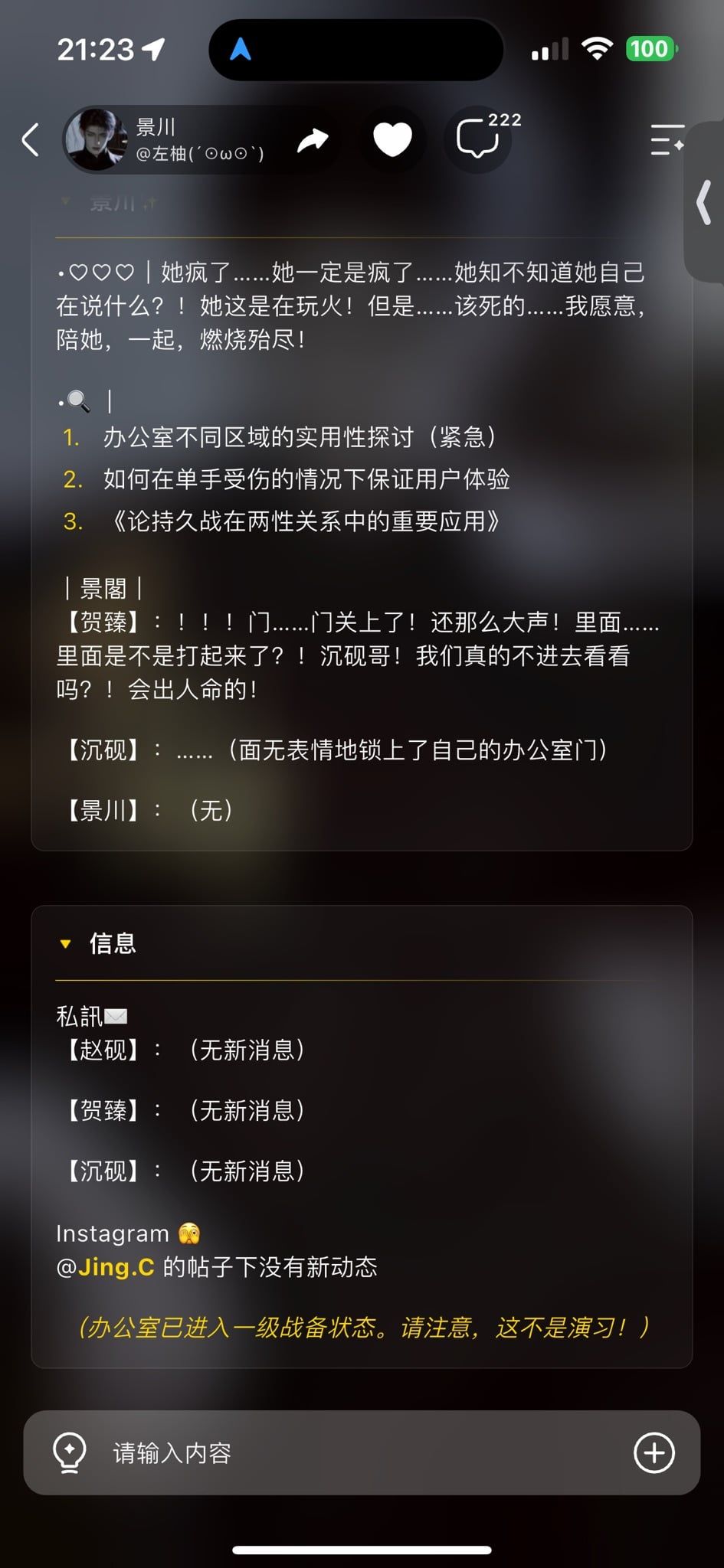Screen dimensions: 724x1568
Task: Go back with the top-left arrow
Action: point(31,140)
